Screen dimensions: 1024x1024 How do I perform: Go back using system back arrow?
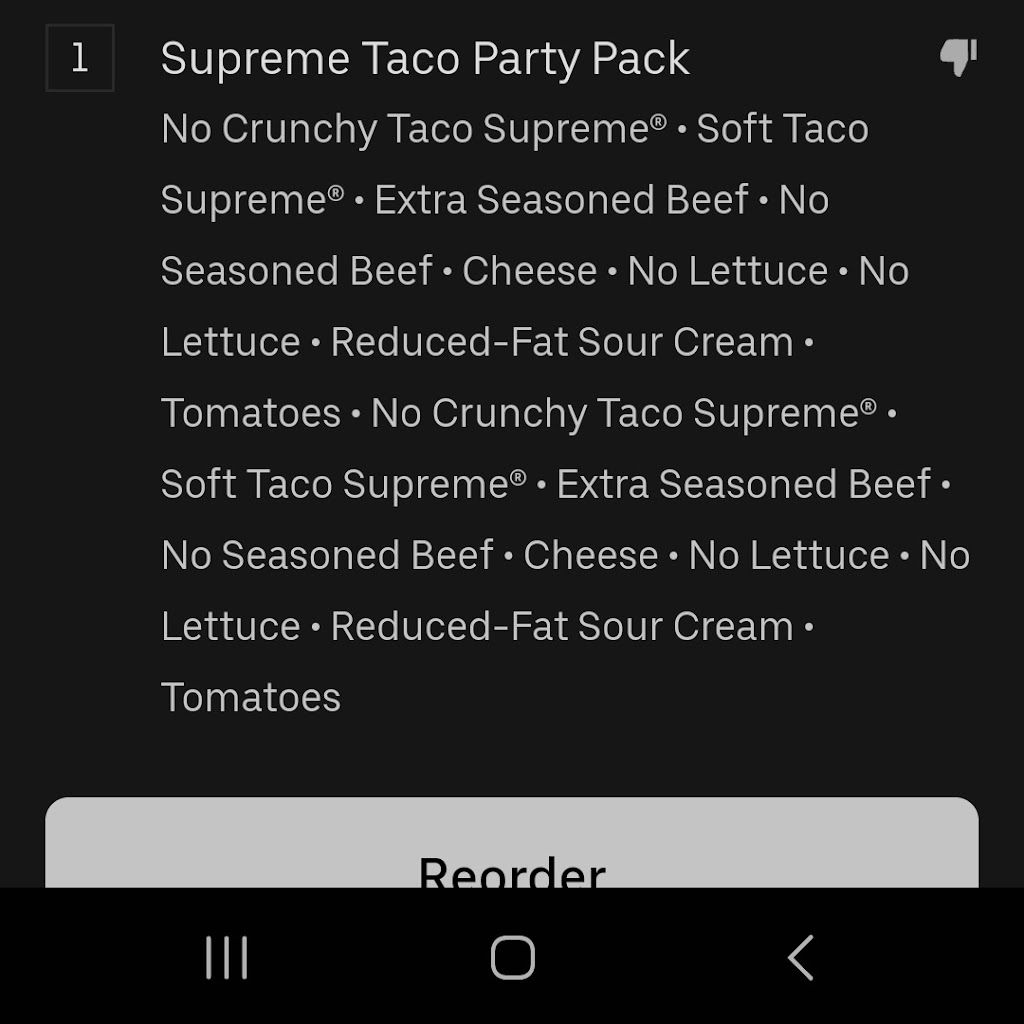pyautogui.click(x=801, y=957)
